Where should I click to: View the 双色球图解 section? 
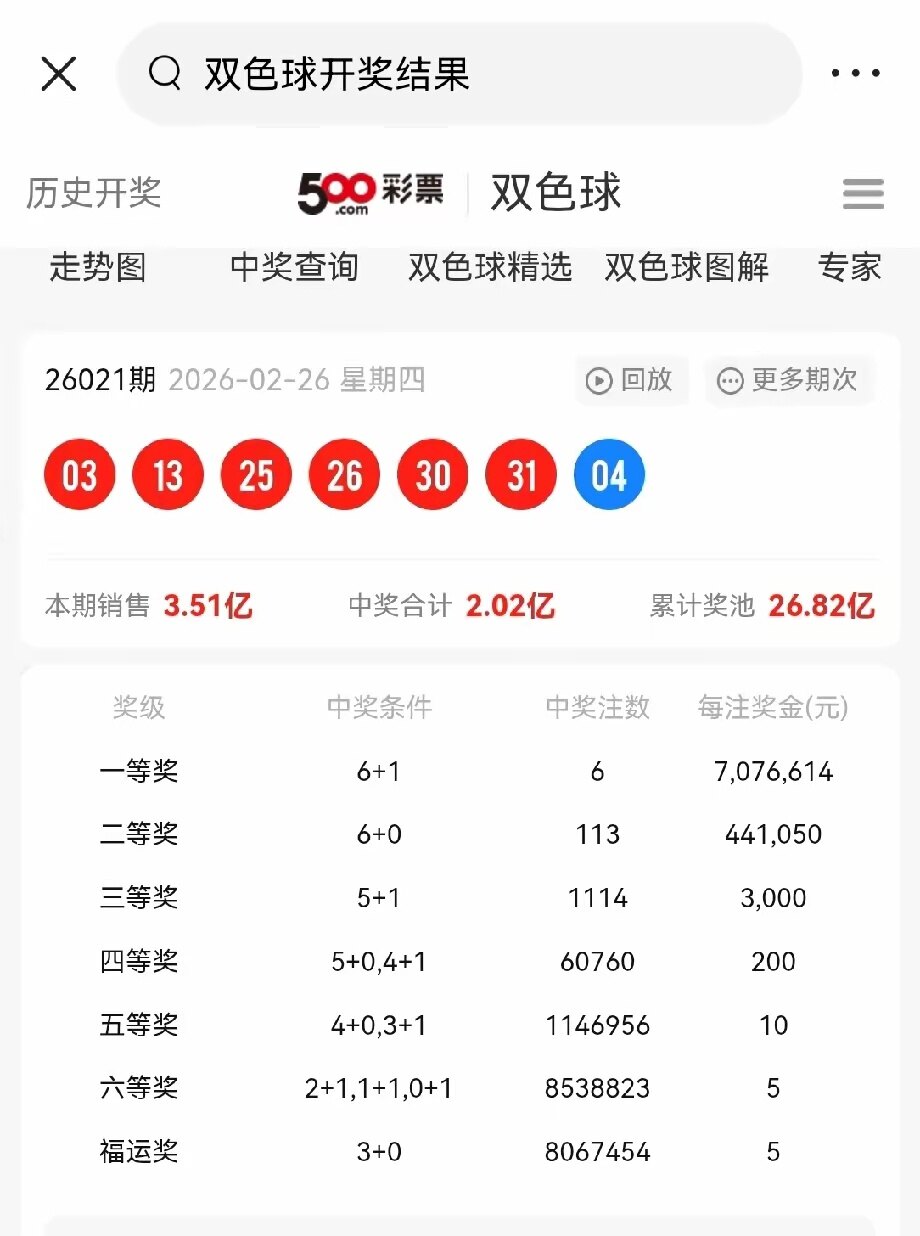687,267
